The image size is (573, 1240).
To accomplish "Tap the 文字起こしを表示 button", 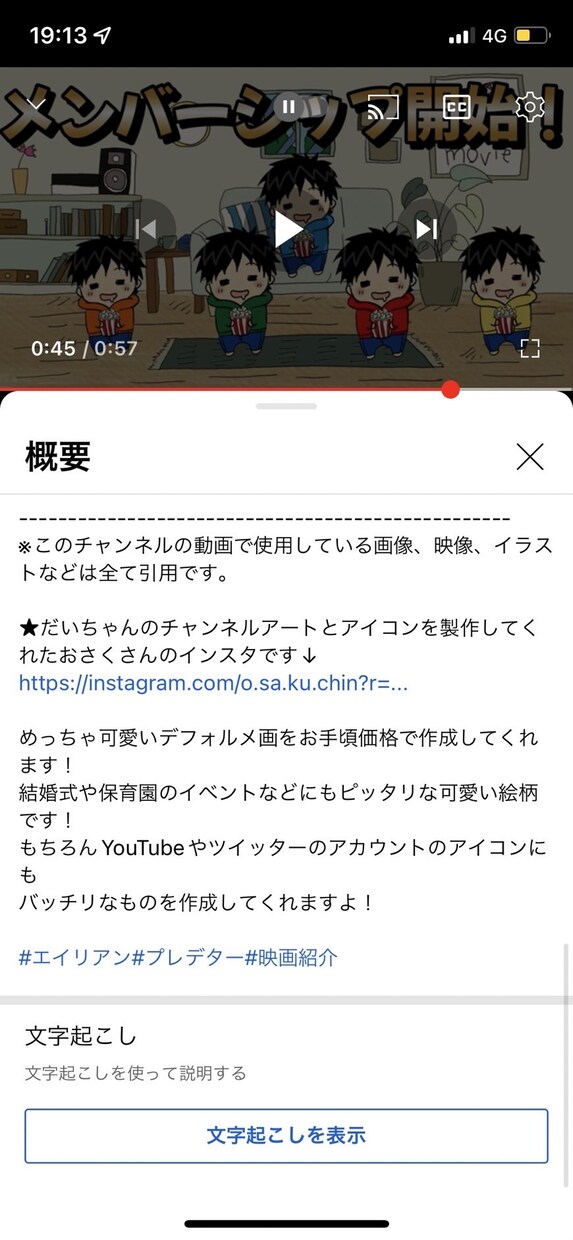I will (286, 1135).
